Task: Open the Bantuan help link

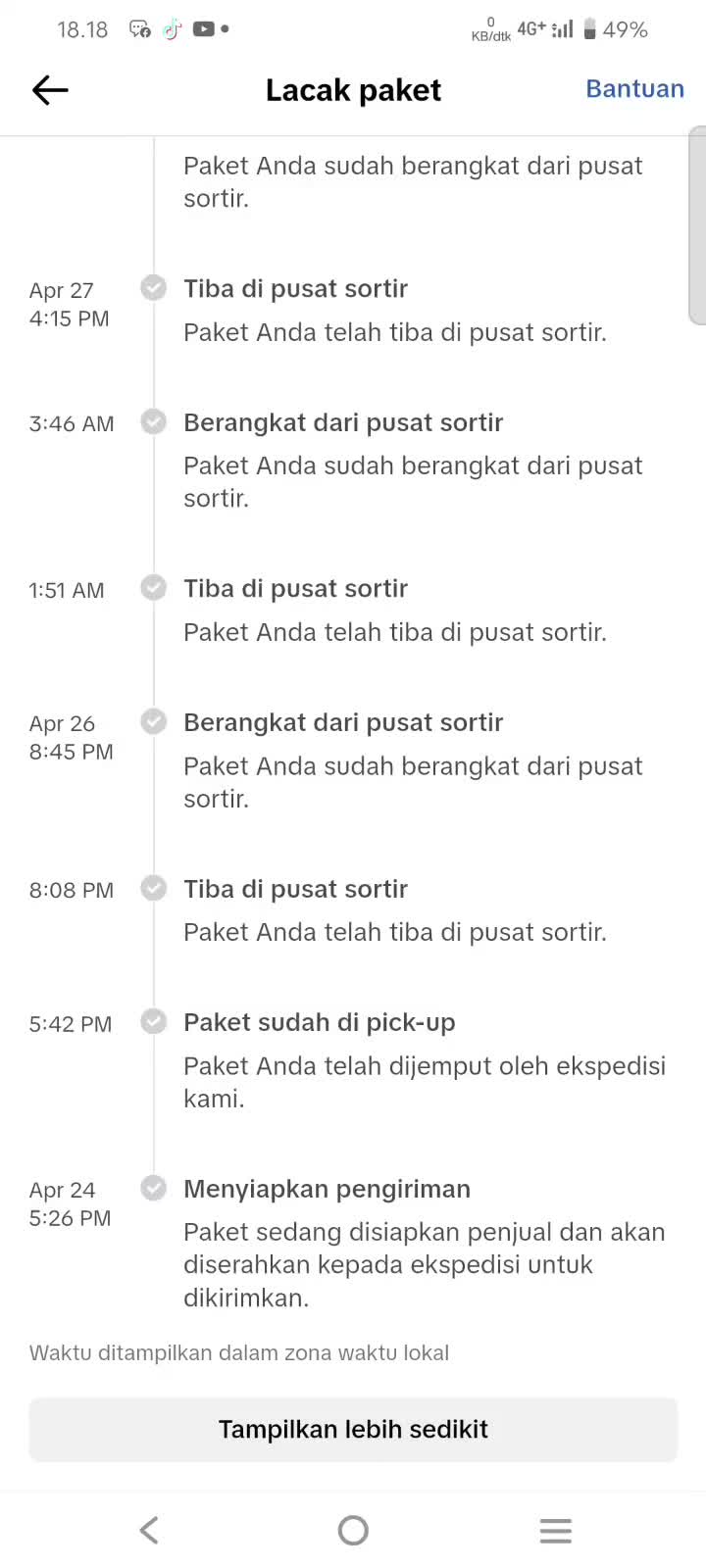Action: pyautogui.click(x=634, y=89)
